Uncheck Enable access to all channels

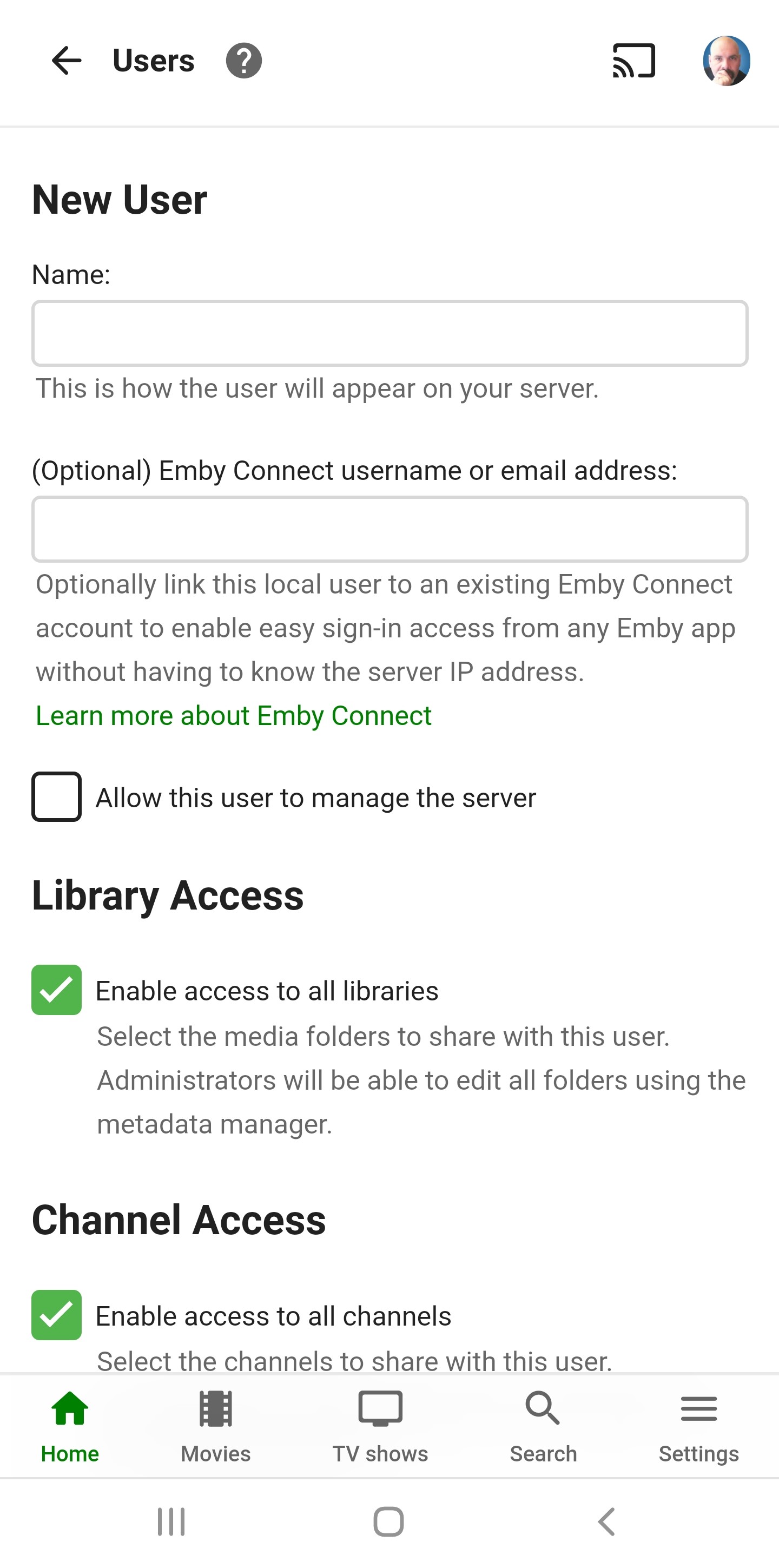click(57, 1315)
